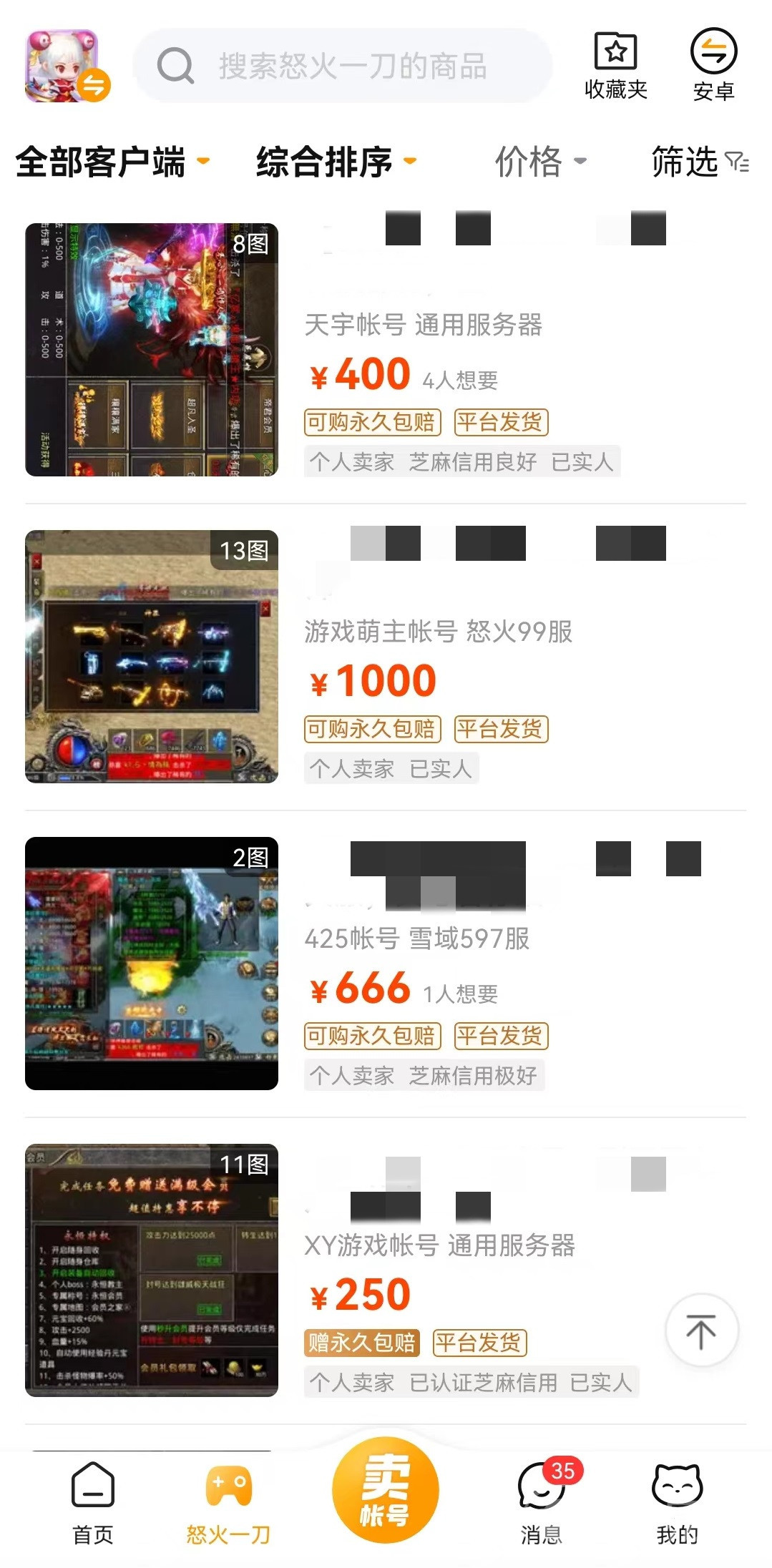
Task: Expand the 综合排序 sort dropdown
Action: coord(336,162)
